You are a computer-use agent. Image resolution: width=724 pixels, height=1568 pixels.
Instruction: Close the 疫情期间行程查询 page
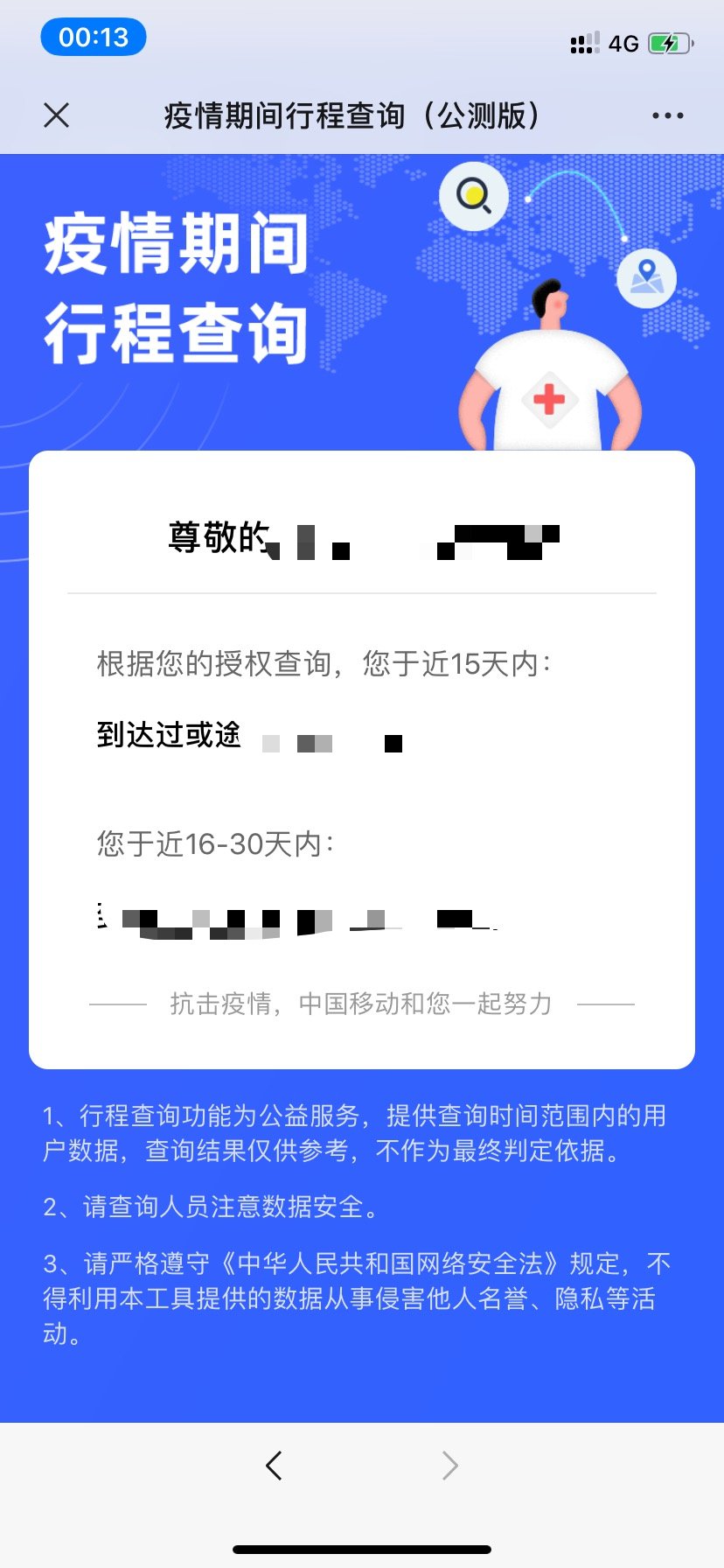(x=57, y=115)
